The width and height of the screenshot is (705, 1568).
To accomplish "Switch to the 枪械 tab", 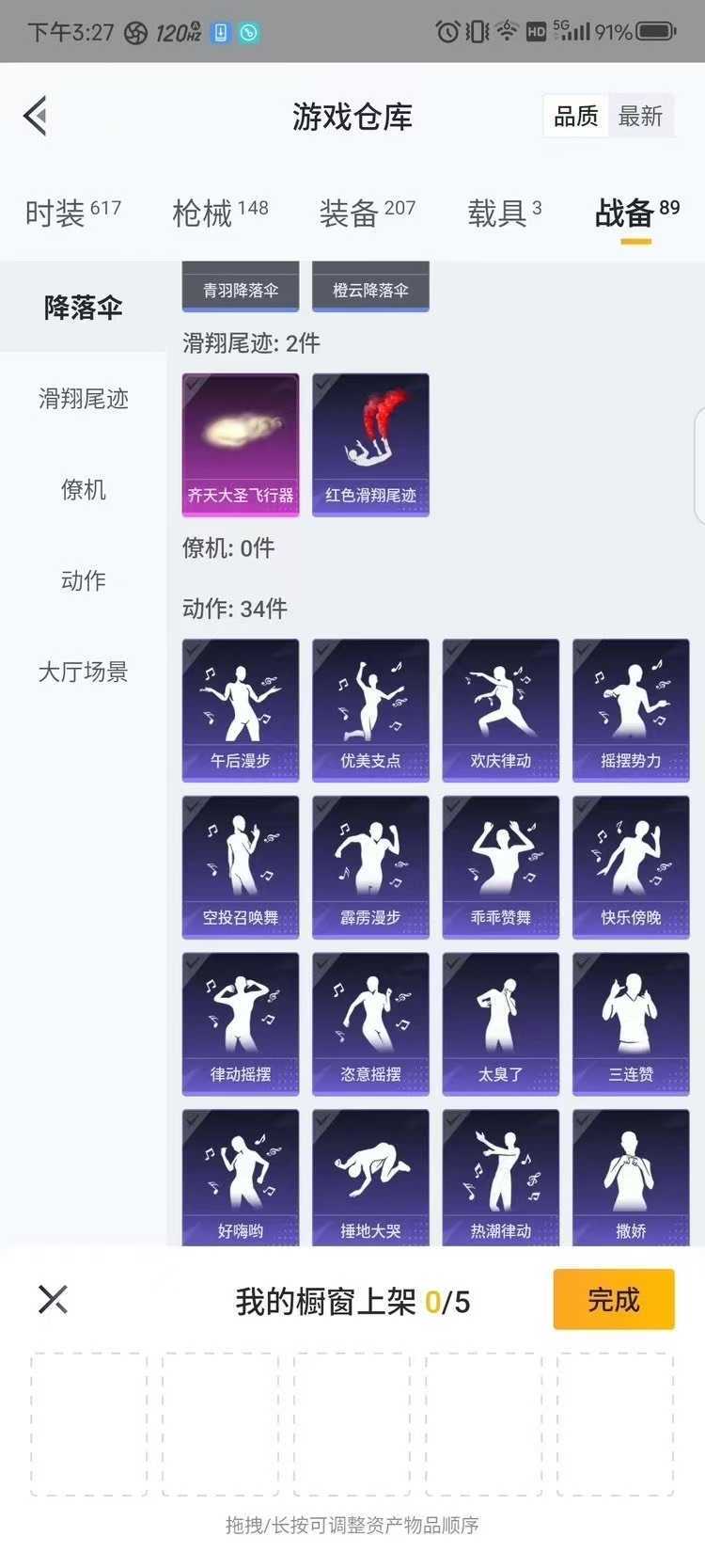I will (220, 213).
